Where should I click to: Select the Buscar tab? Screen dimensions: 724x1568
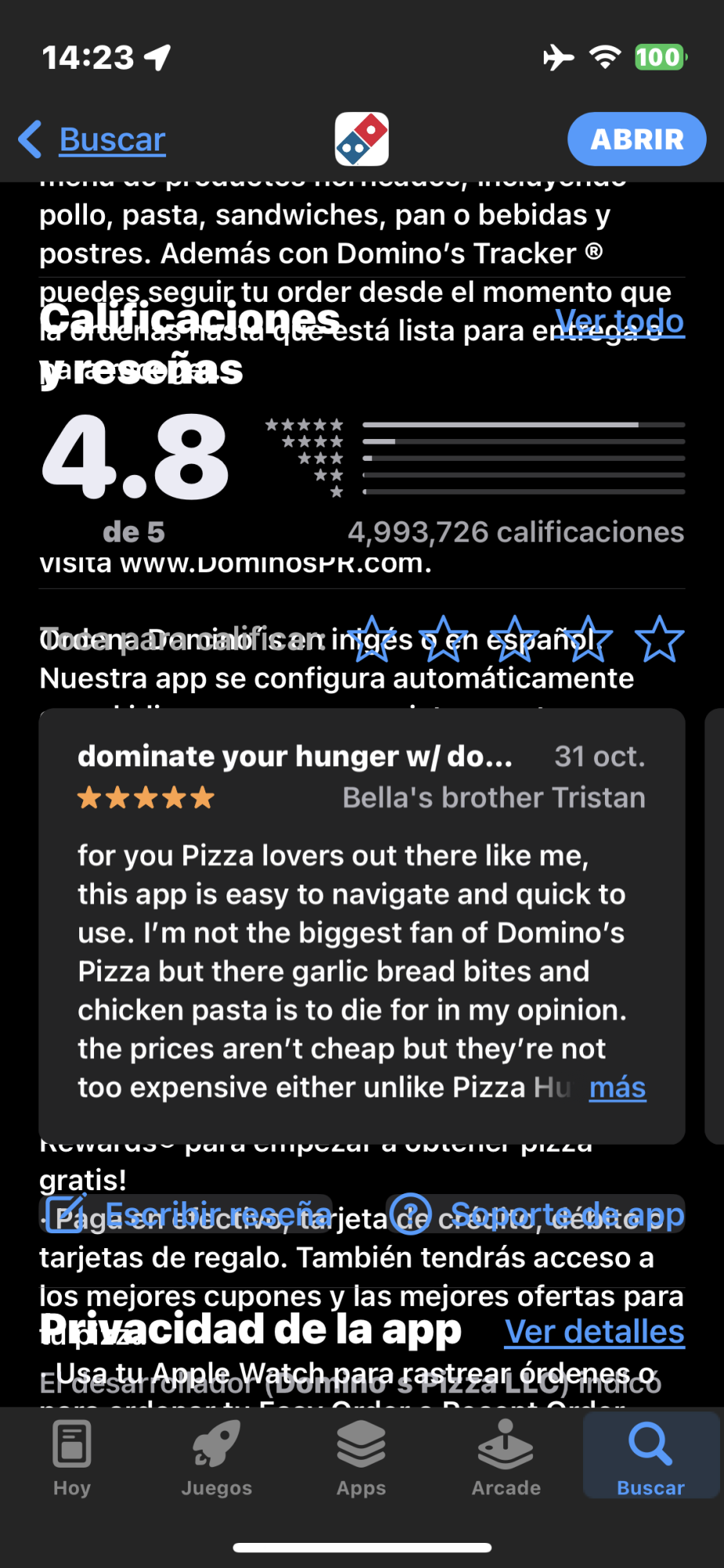click(650, 1457)
